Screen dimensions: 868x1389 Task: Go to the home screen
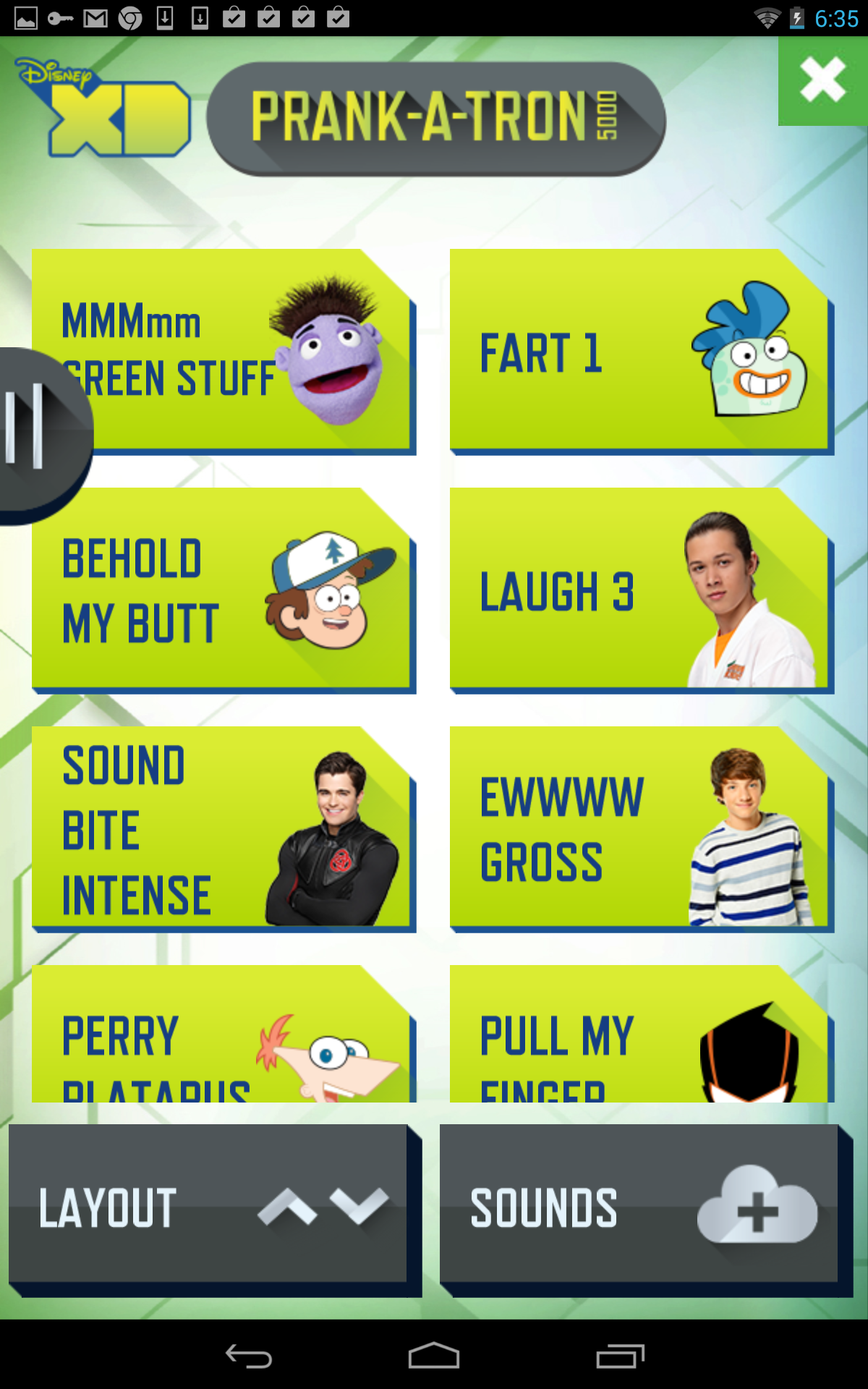point(434,1356)
